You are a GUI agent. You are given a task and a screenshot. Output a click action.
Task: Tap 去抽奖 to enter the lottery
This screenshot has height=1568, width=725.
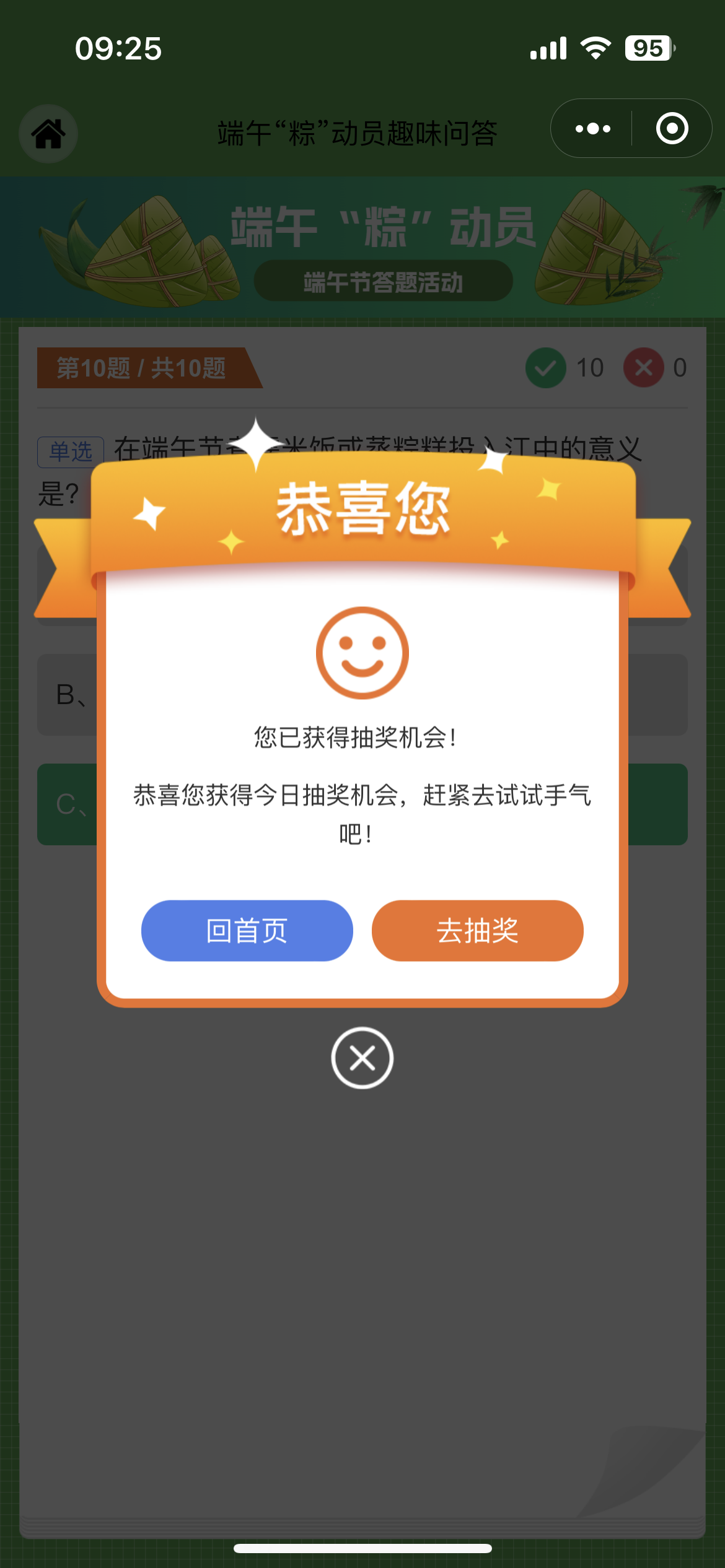pyautogui.click(x=477, y=930)
